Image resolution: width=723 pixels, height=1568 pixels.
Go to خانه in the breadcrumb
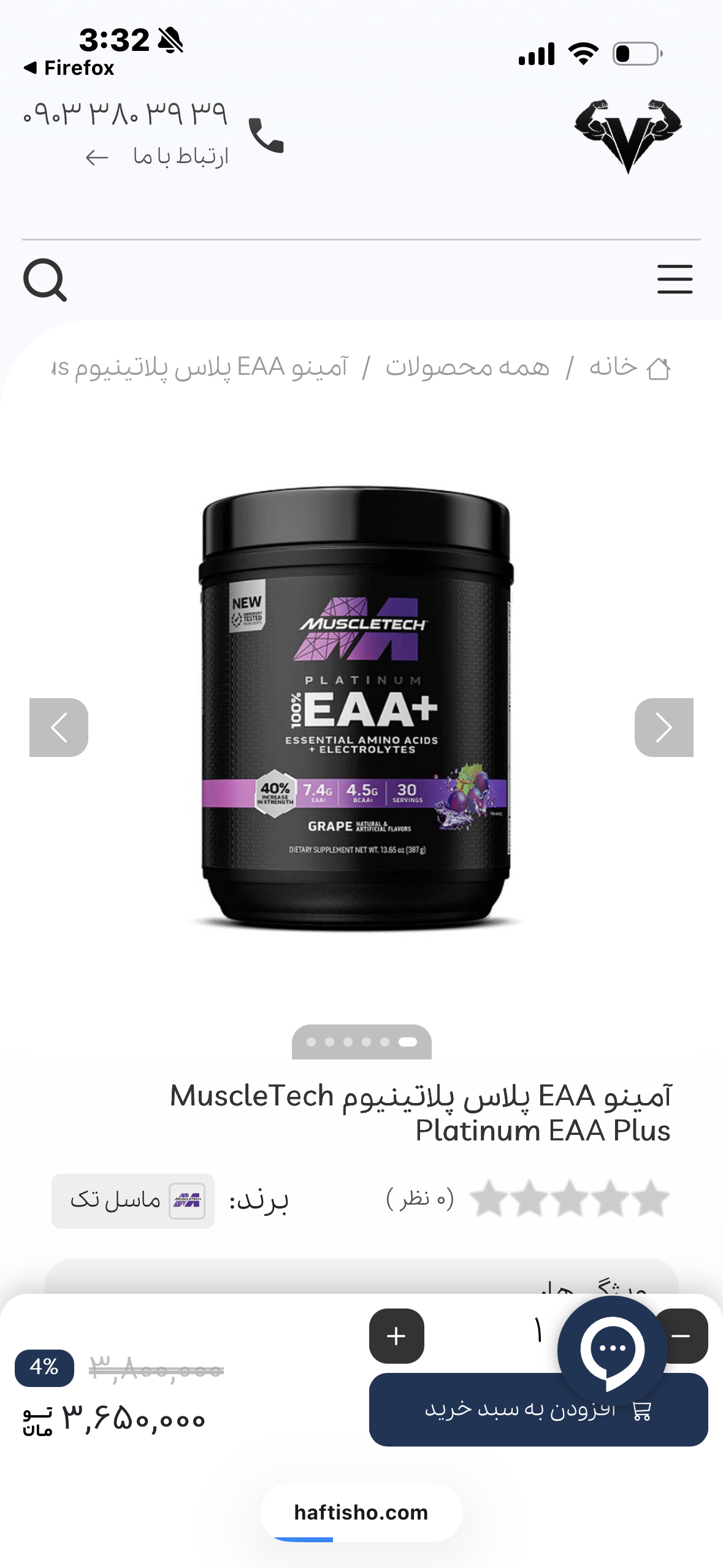(x=629, y=367)
